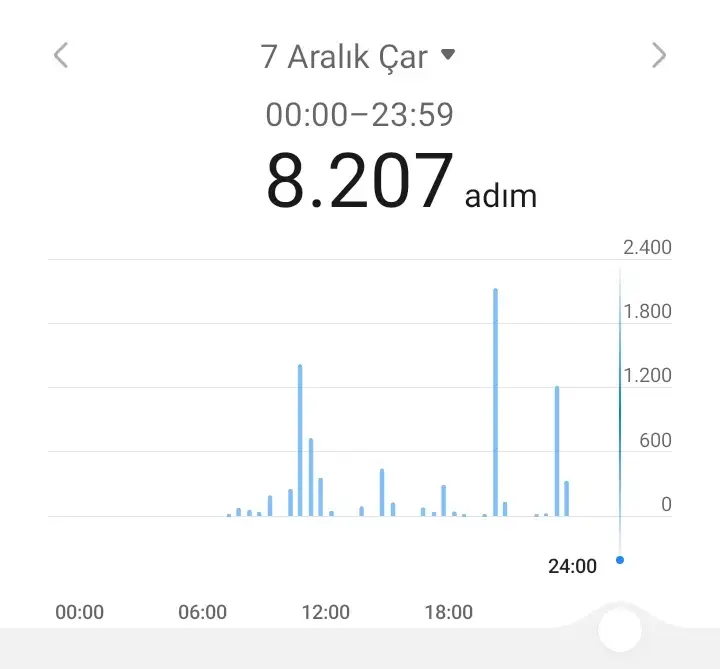Open the 7 Aralık Çar date dropdown

[358, 56]
